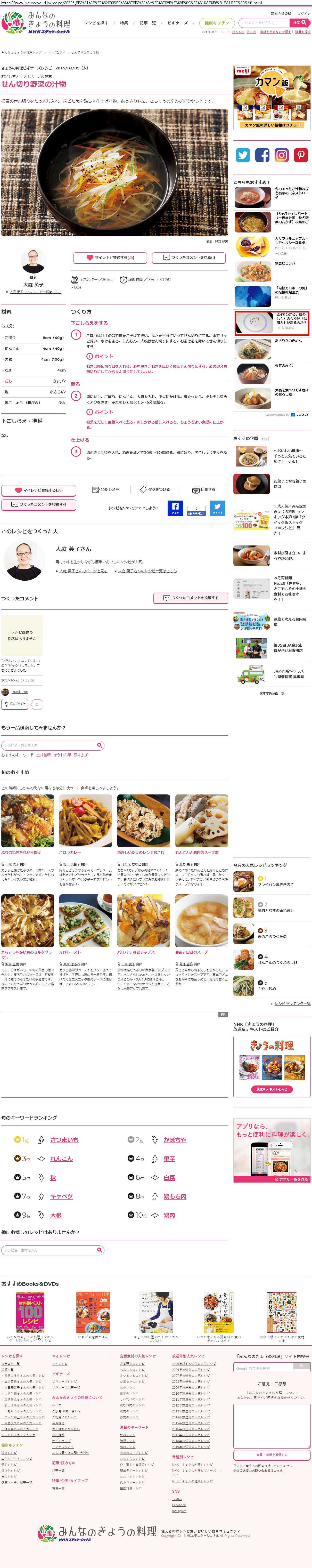Open the Pinterest icon in the sidebar
The image size is (312, 1568).
click(301, 155)
